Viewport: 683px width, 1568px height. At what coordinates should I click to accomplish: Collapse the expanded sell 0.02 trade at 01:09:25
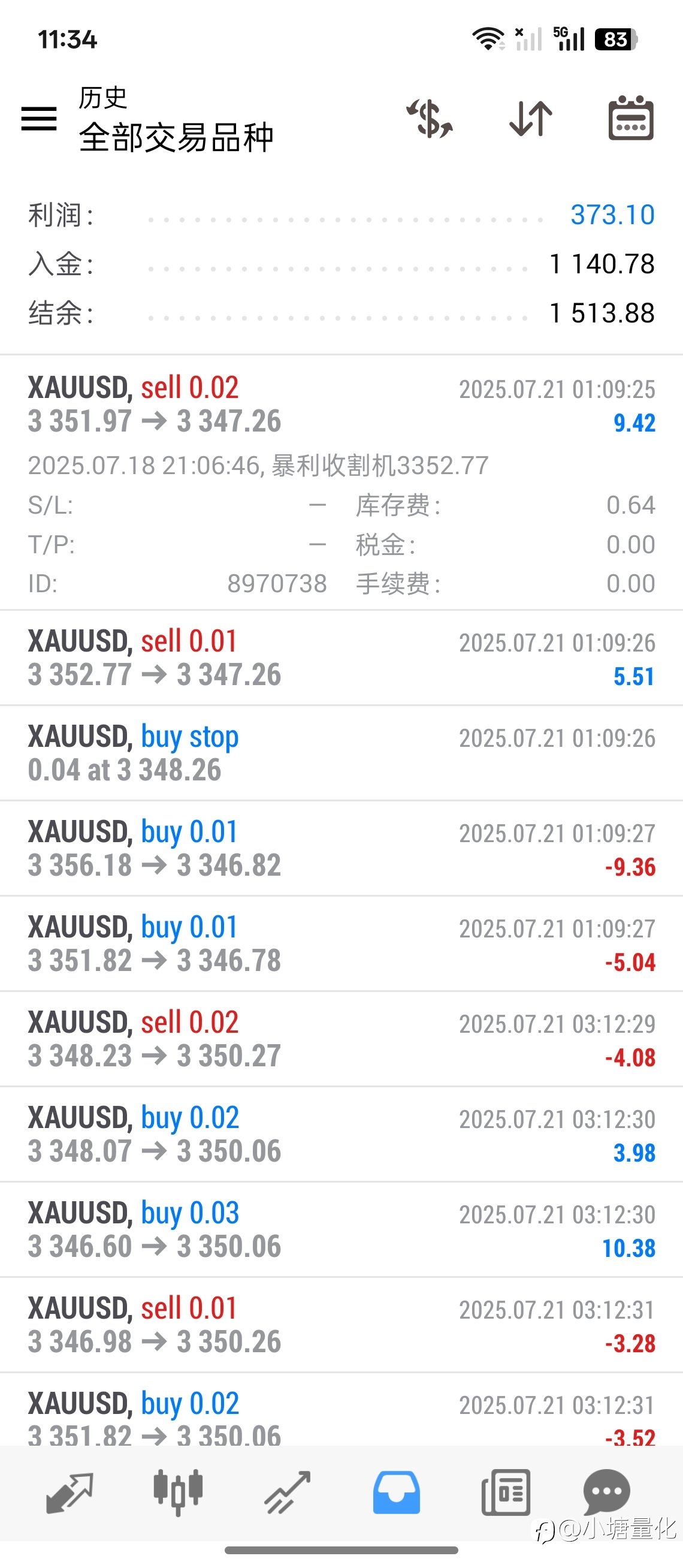point(341,483)
